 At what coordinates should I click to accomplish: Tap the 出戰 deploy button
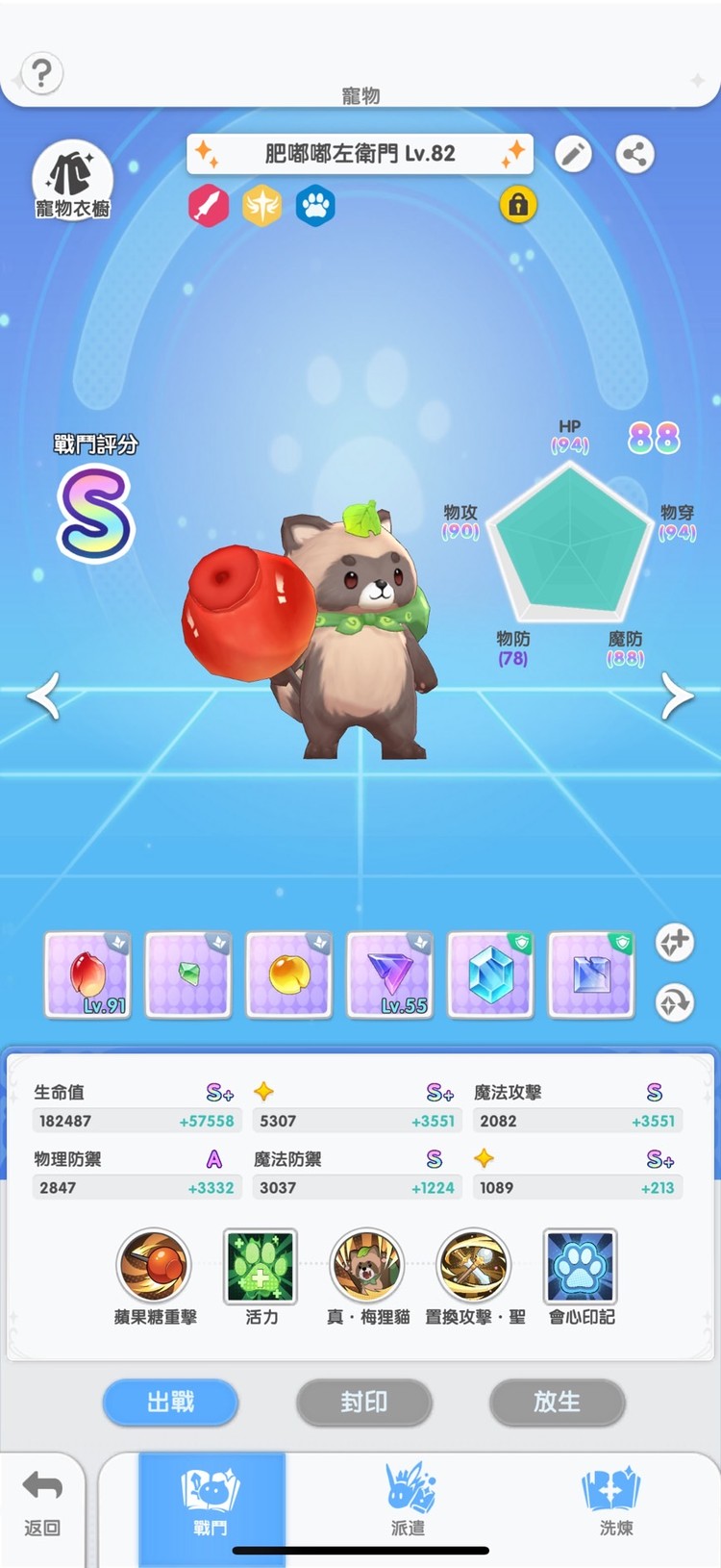170,1403
